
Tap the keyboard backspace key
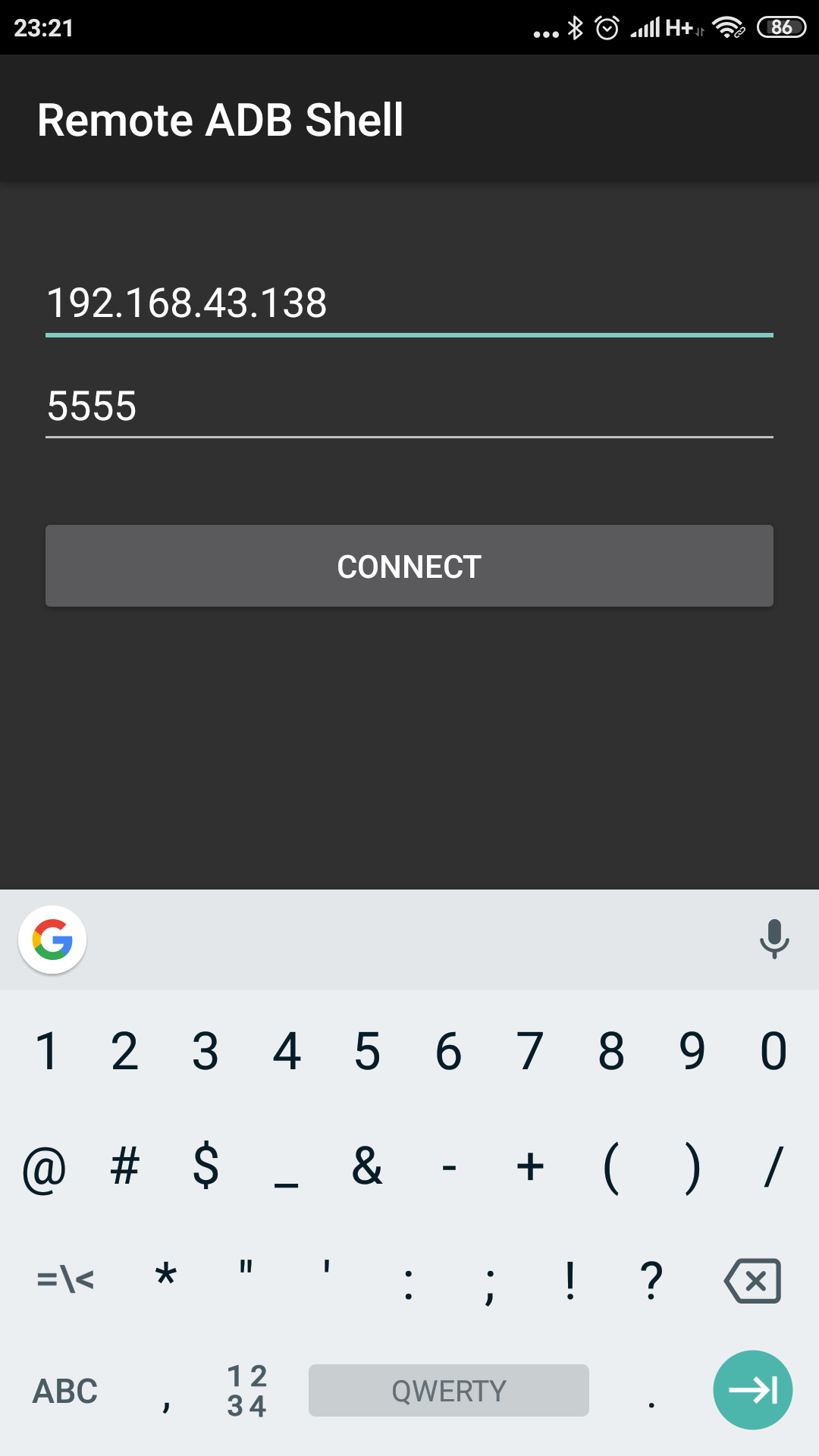pyautogui.click(x=752, y=1281)
